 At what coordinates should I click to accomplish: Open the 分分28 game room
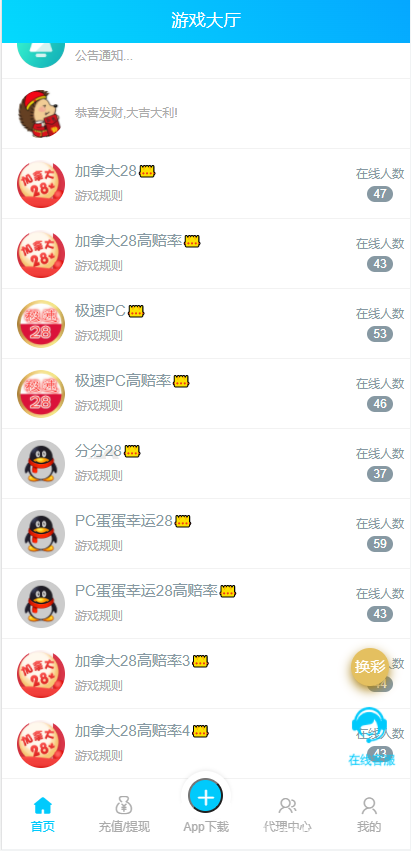pyautogui.click(x=206, y=463)
